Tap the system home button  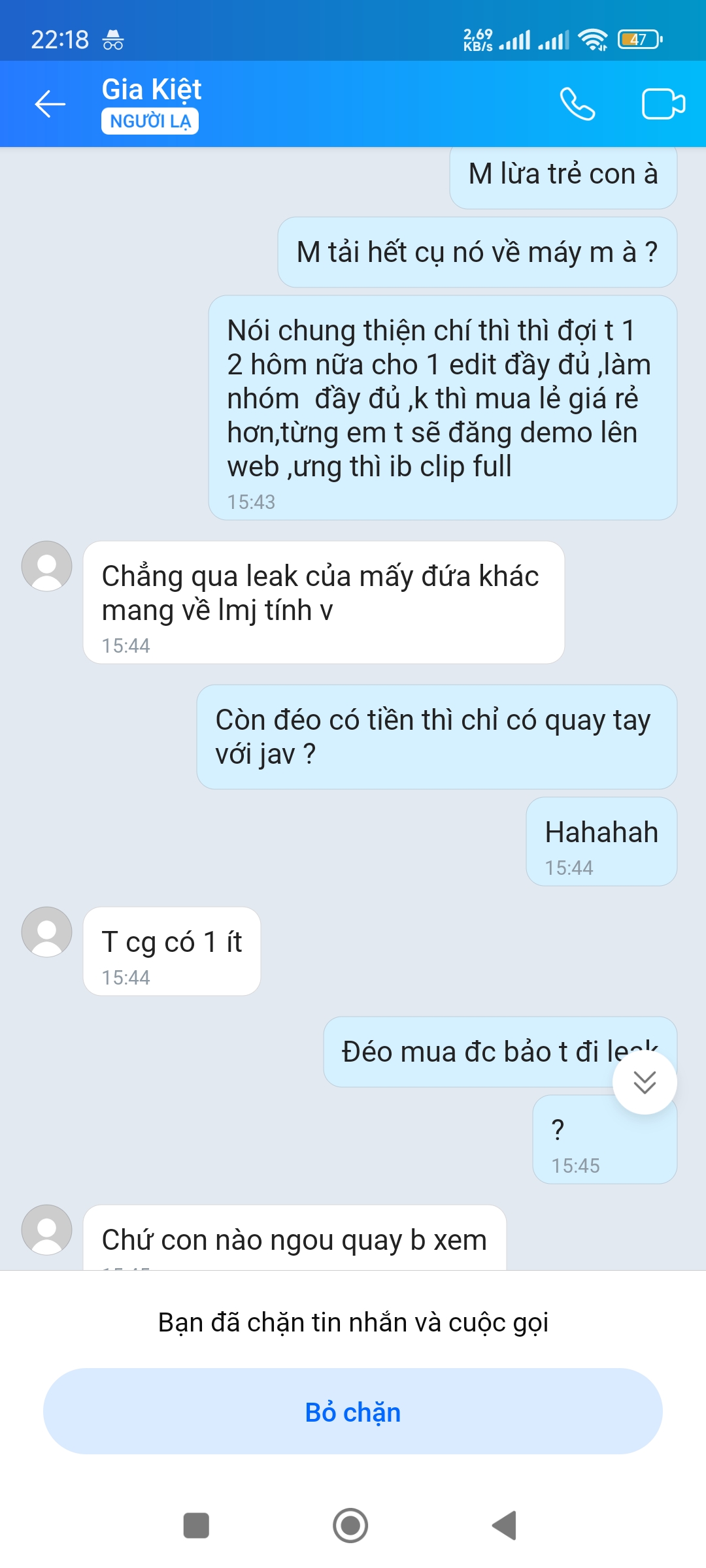(350, 1526)
